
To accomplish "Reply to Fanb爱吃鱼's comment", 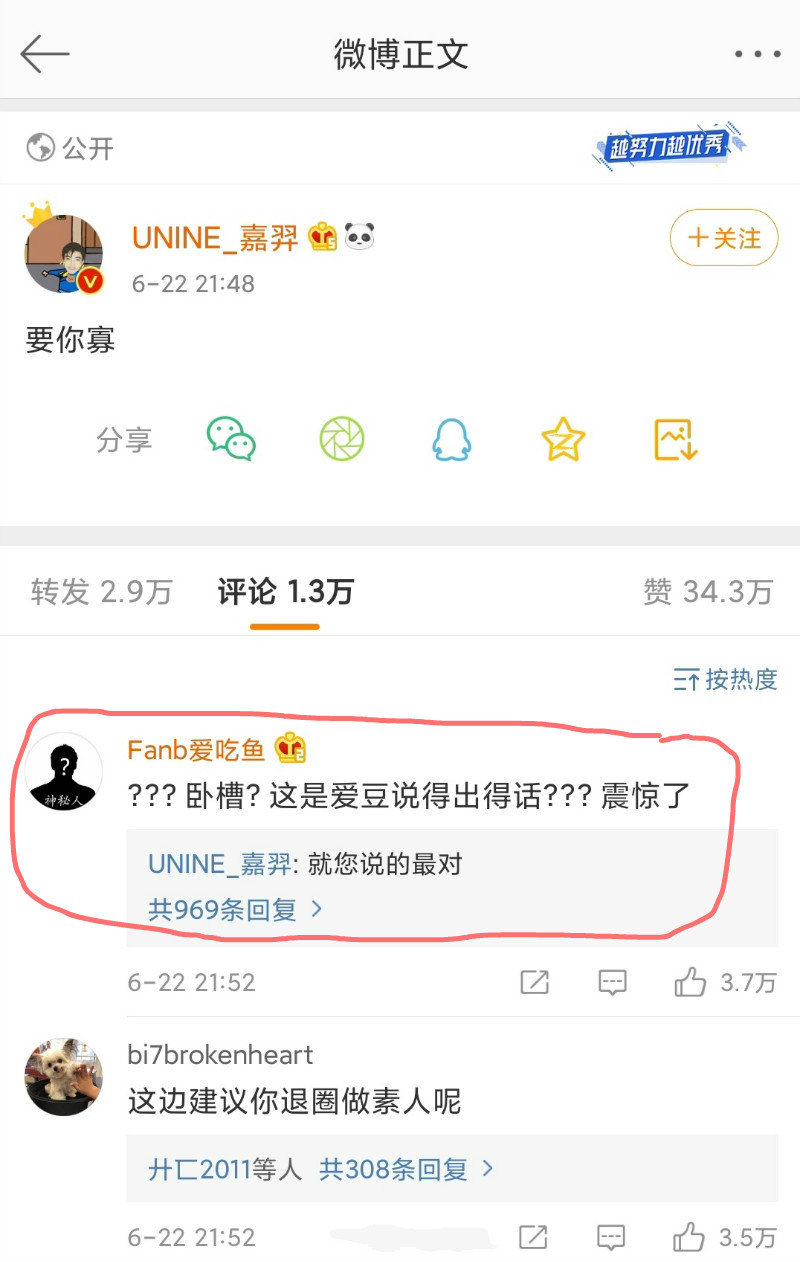I will point(612,983).
